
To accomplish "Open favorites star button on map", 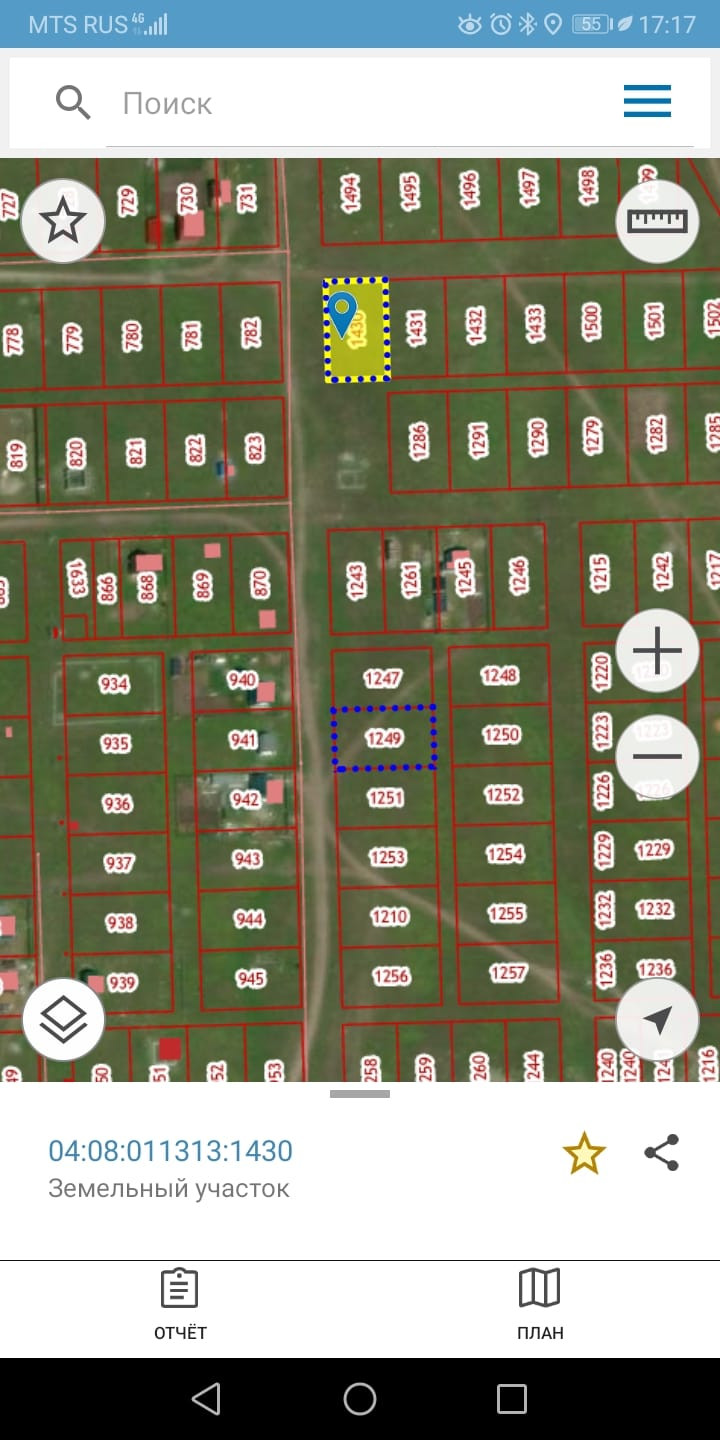I will (x=63, y=221).
